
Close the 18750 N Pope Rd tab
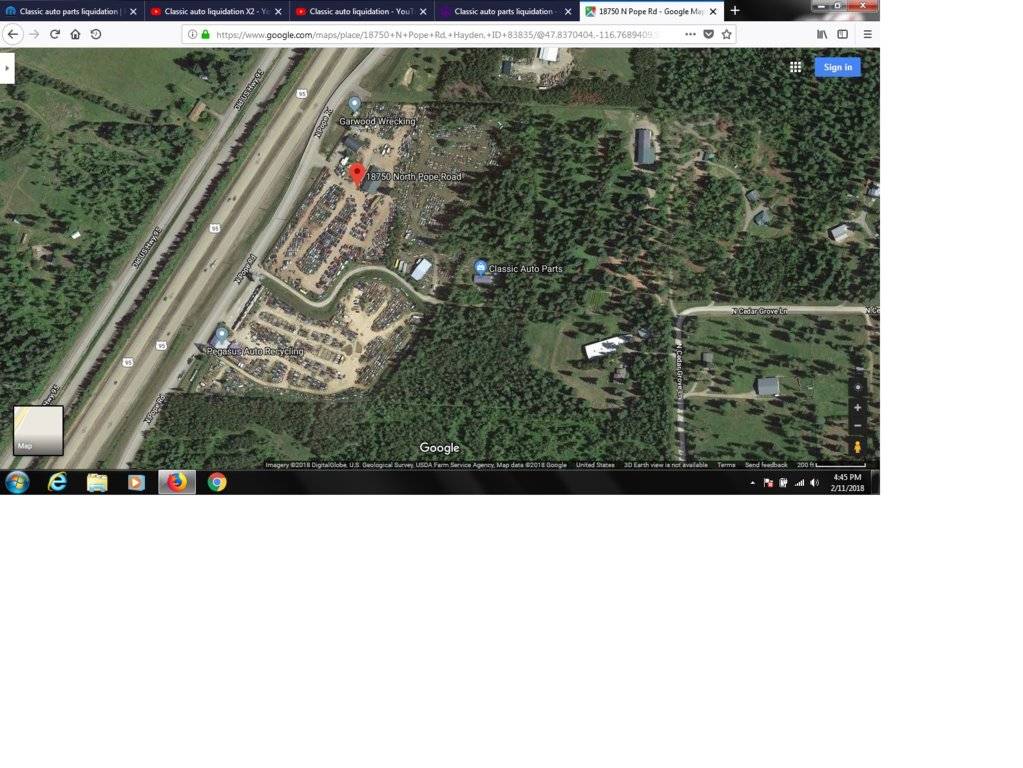(x=713, y=12)
